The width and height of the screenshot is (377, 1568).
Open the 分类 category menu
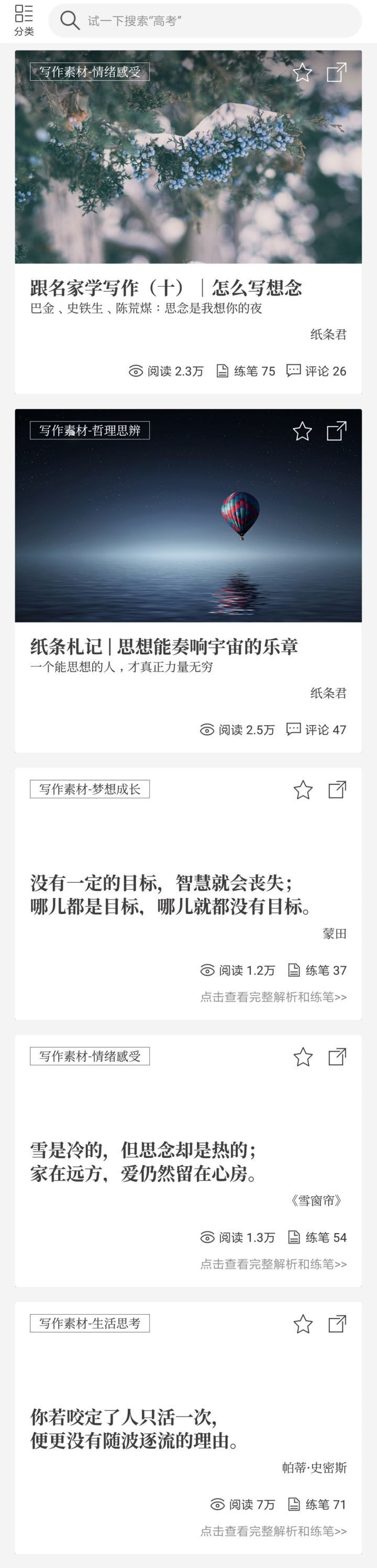click(x=24, y=20)
